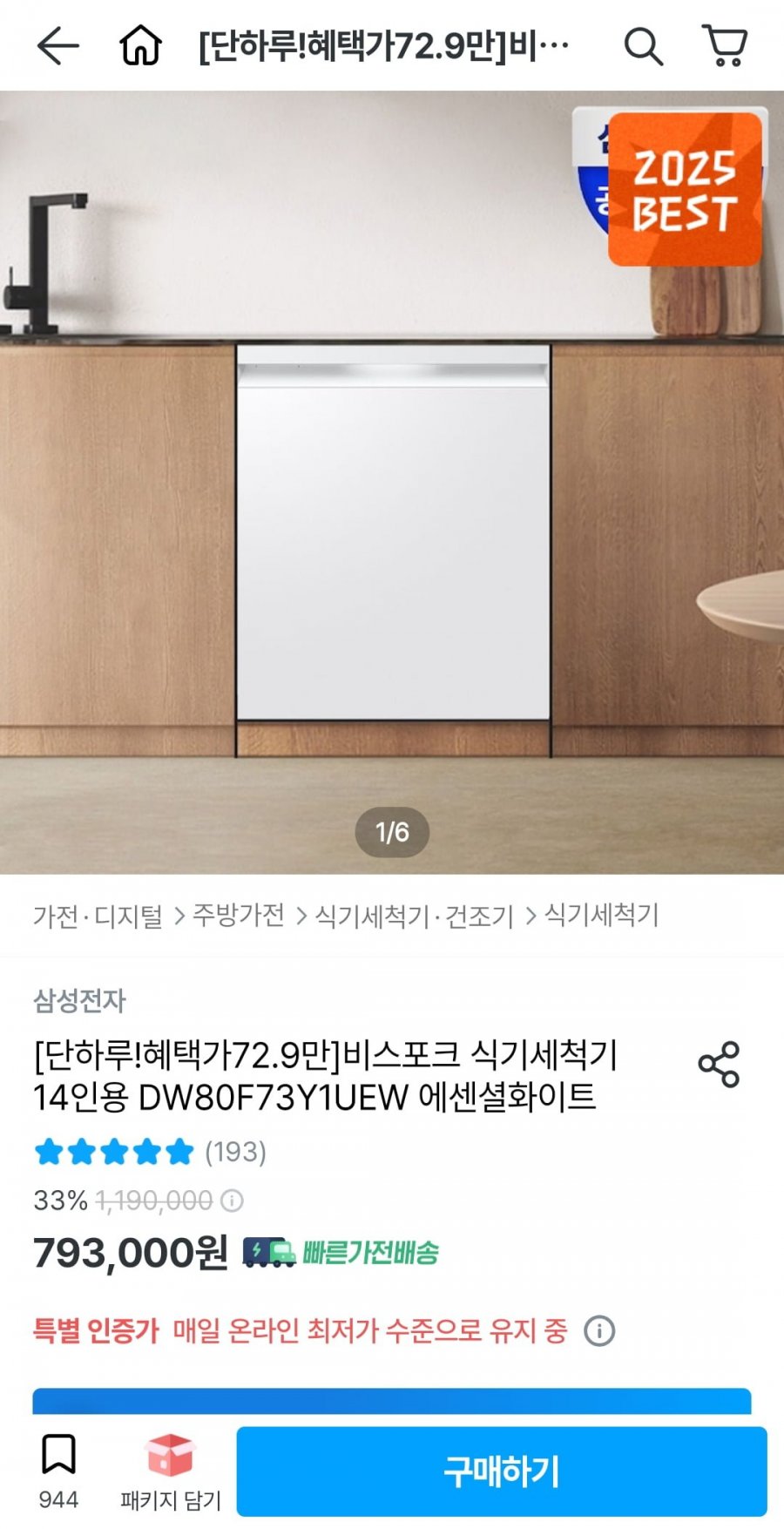The width and height of the screenshot is (784, 1529).
Task: Show info about 특별 인증가
Action: click(599, 1330)
